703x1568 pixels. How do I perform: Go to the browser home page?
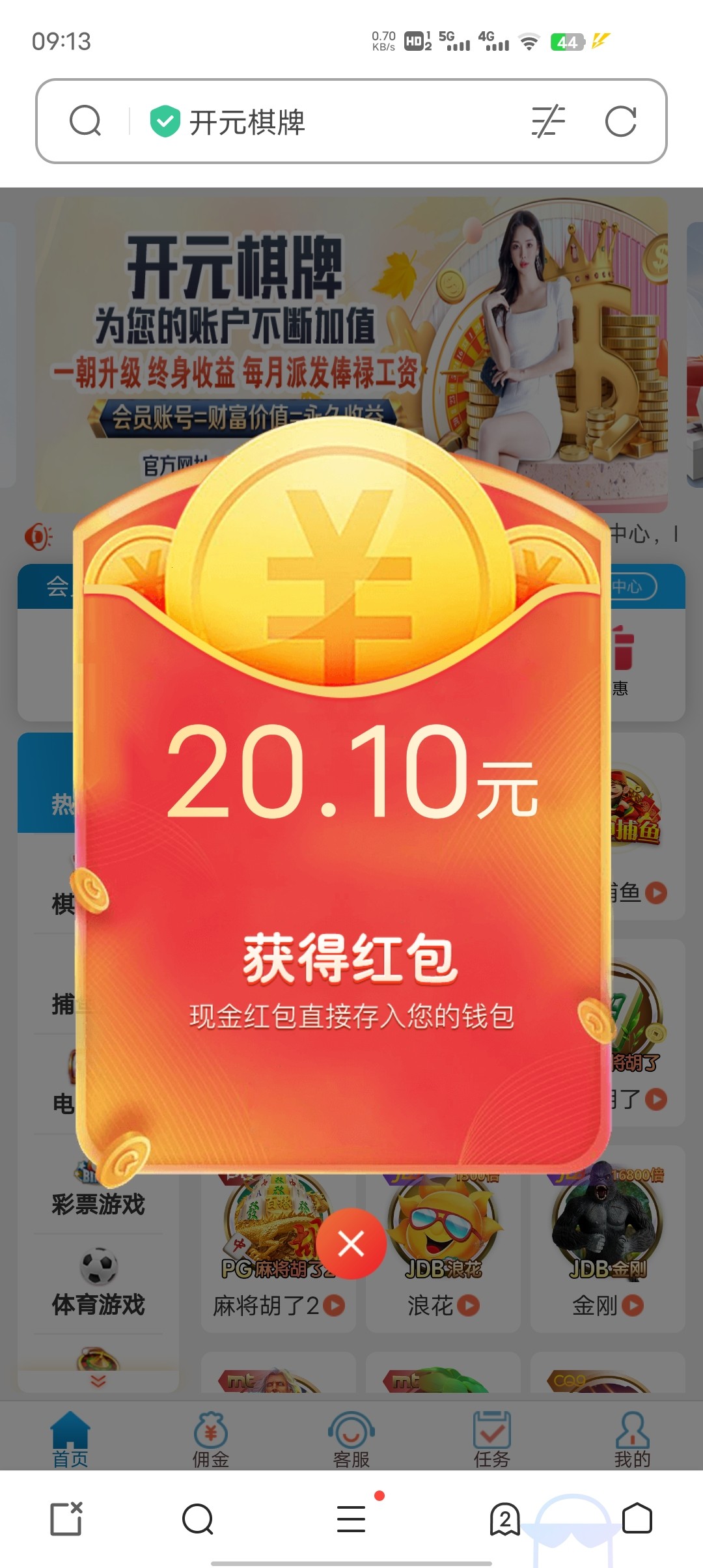(x=637, y=1519)
